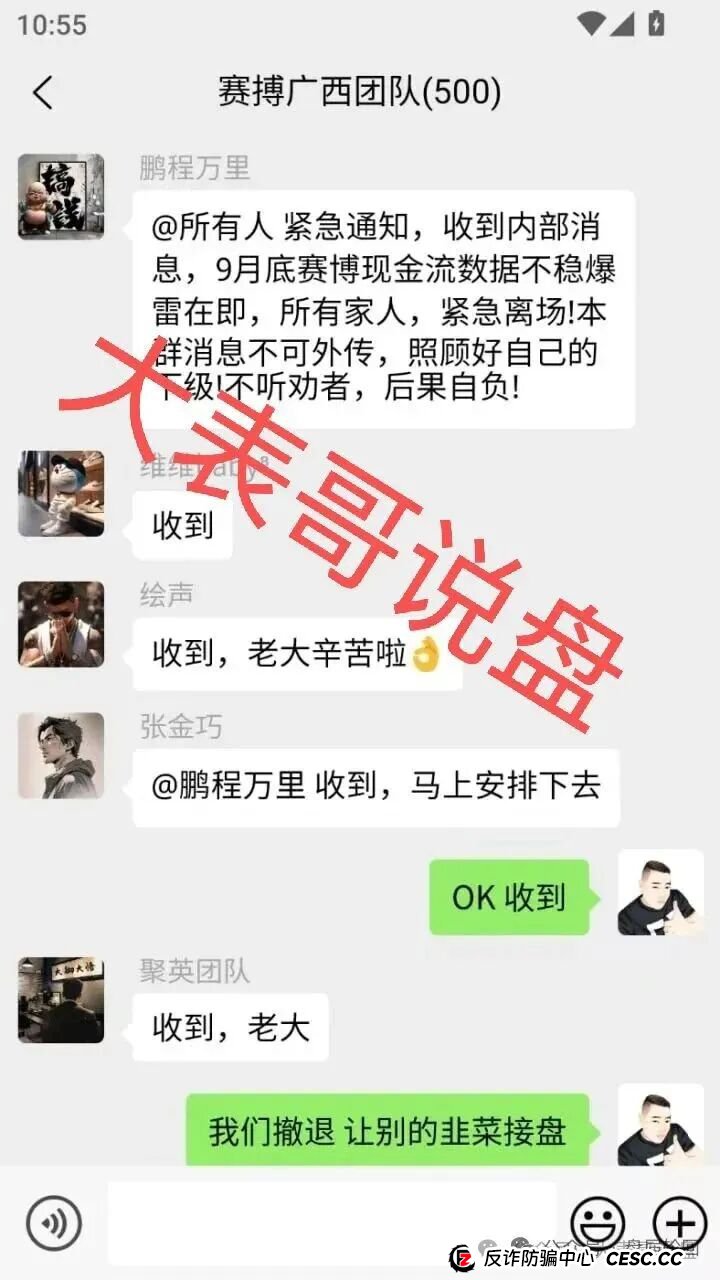Open 鹏程万里's profile avatar
The width and height of the screenshot is (720, 1280).
[61, 197]
